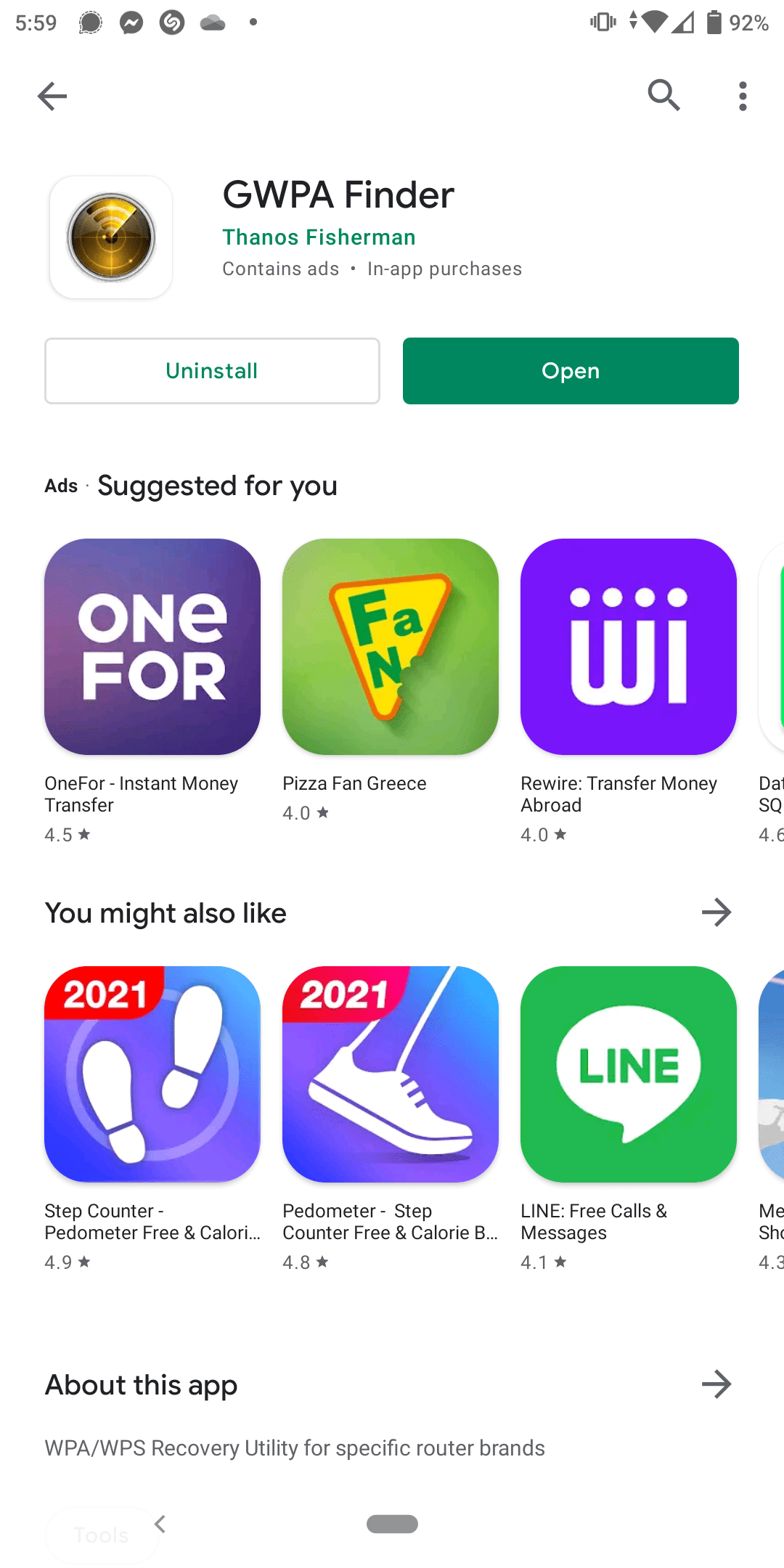
Task: Open the GWPA Finder app
Action: tap(571, 371)
